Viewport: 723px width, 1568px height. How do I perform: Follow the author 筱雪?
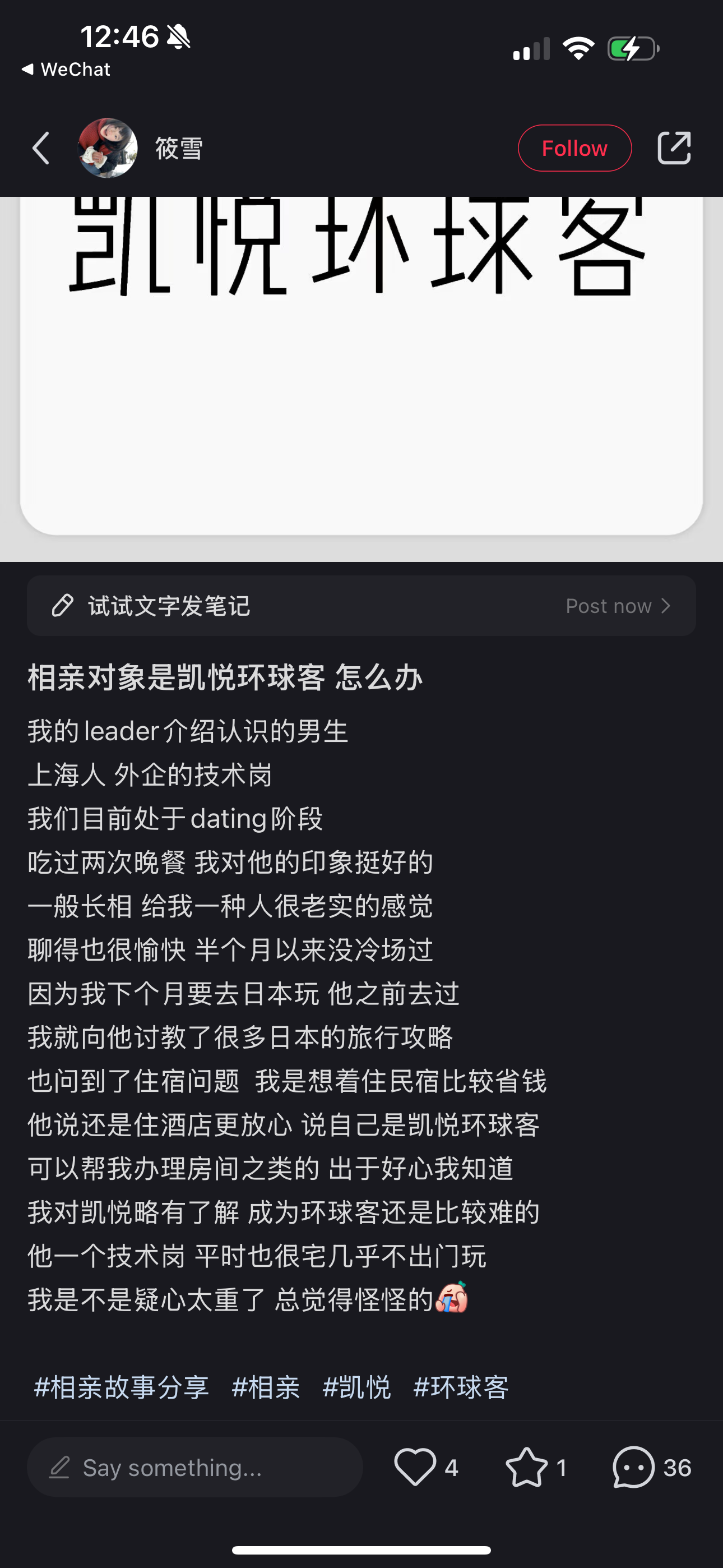tap(574, 148)
